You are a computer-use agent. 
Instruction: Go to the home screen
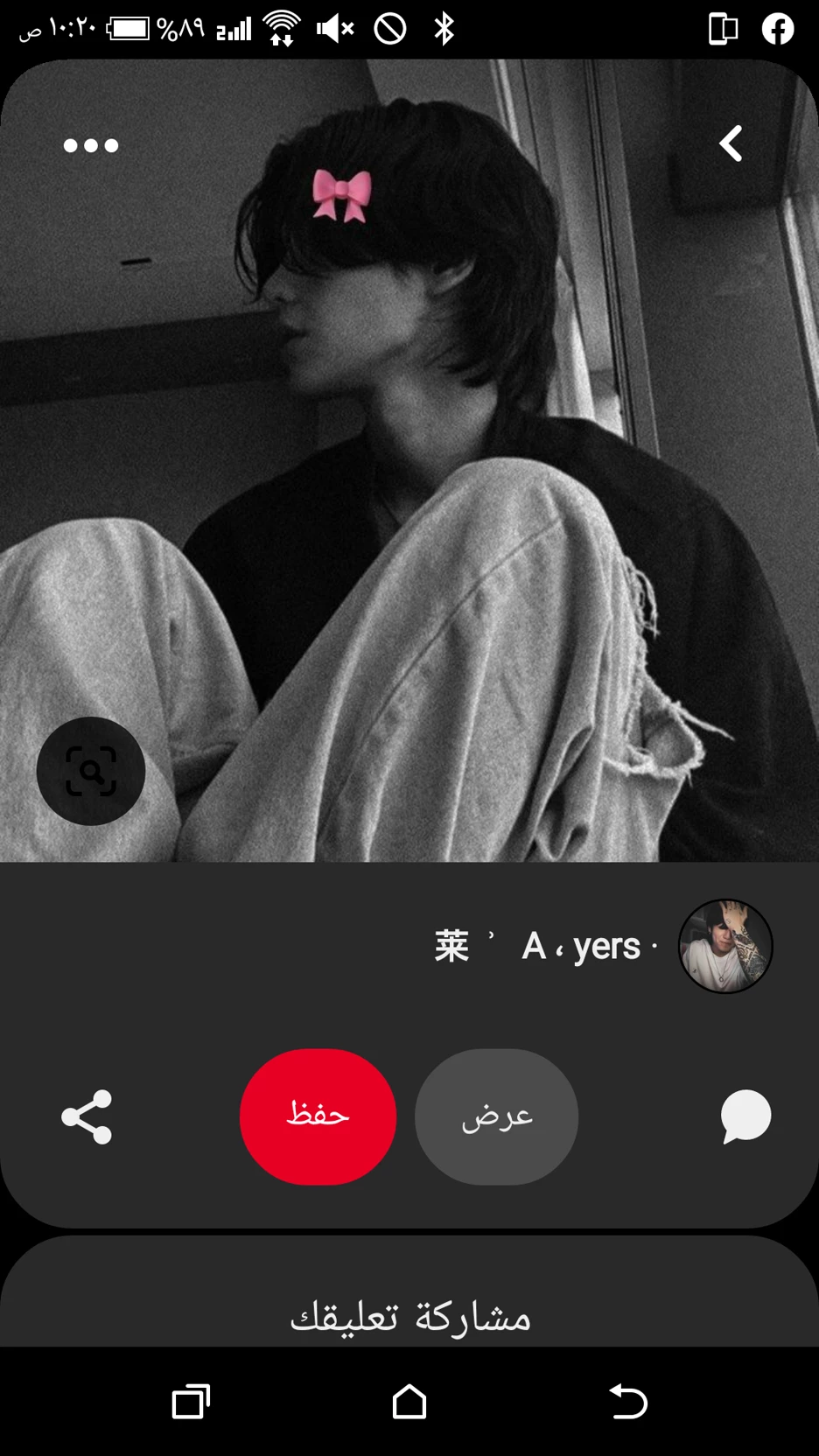point(409,1402)
